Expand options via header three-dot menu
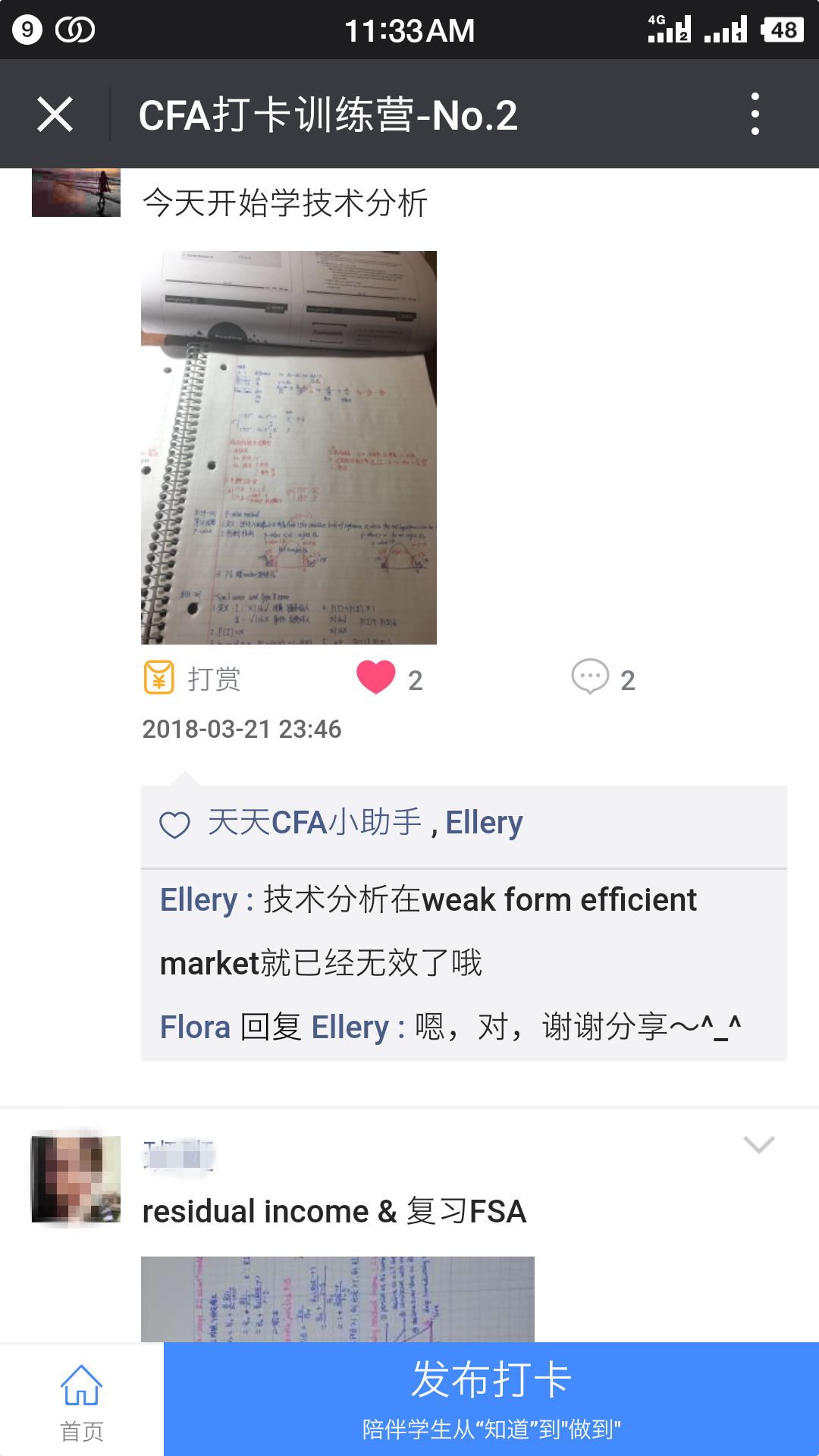 pyautogui.click(x=755, y=113)
